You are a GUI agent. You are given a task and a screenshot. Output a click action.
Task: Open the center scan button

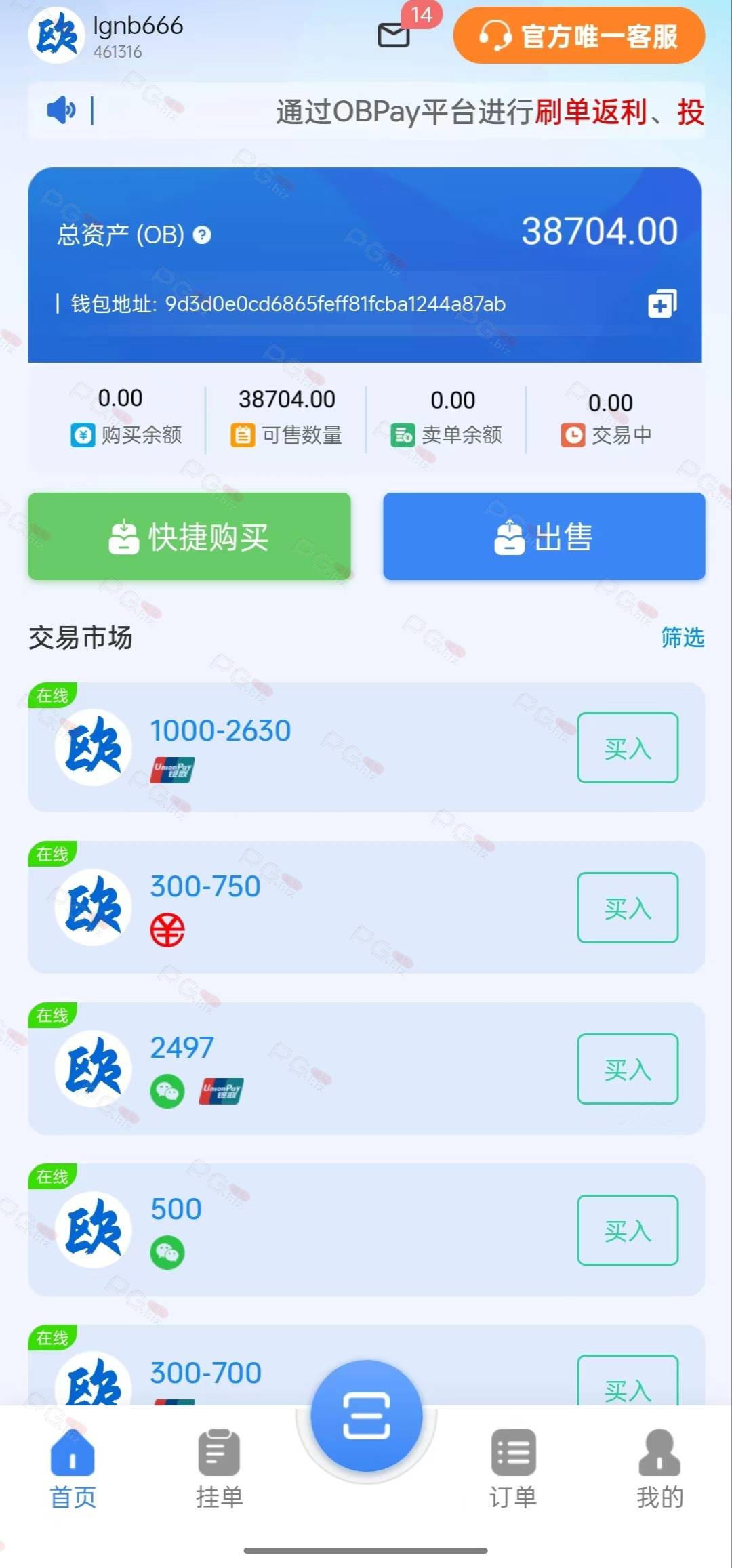point(366,1416)
